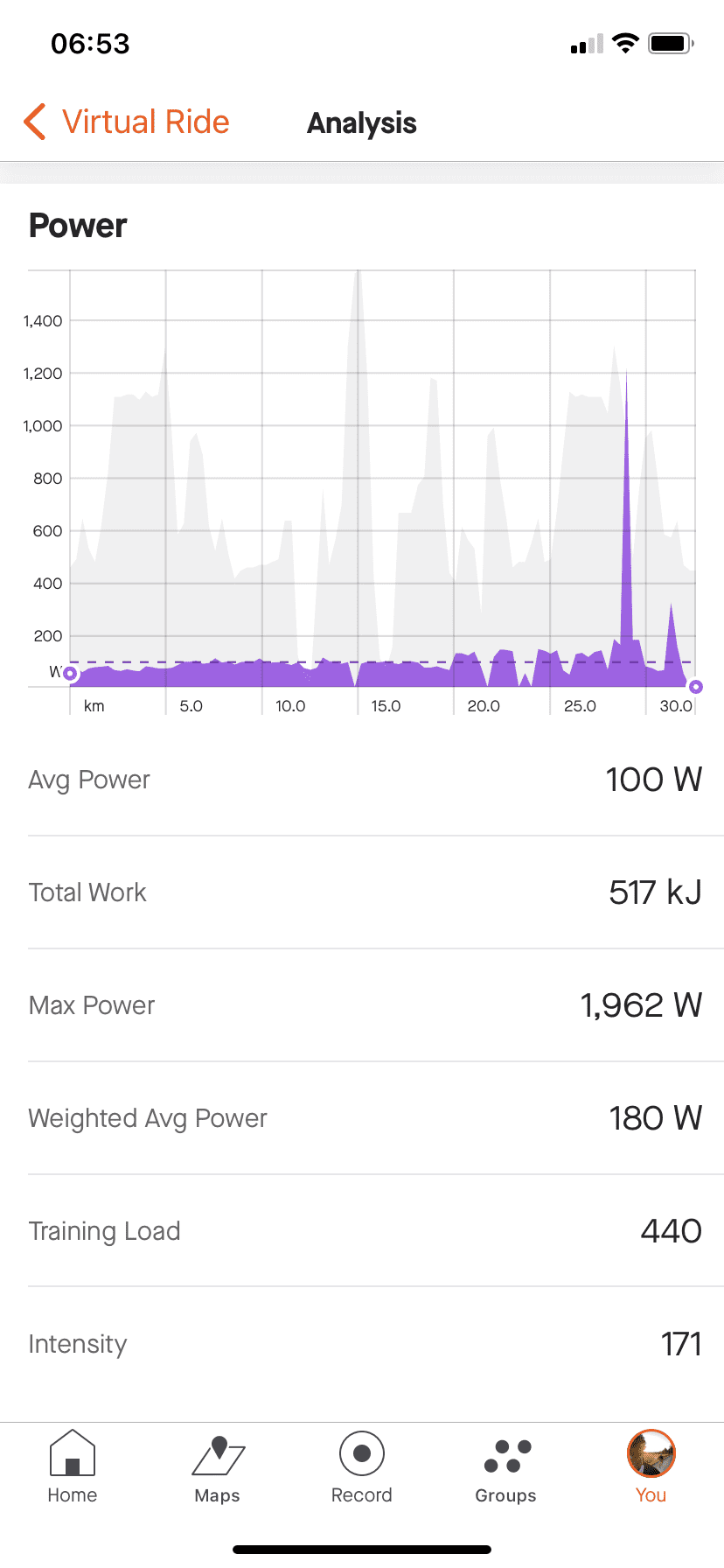
Task: Tap the power chart's start marker
Action: pos(70,674)
